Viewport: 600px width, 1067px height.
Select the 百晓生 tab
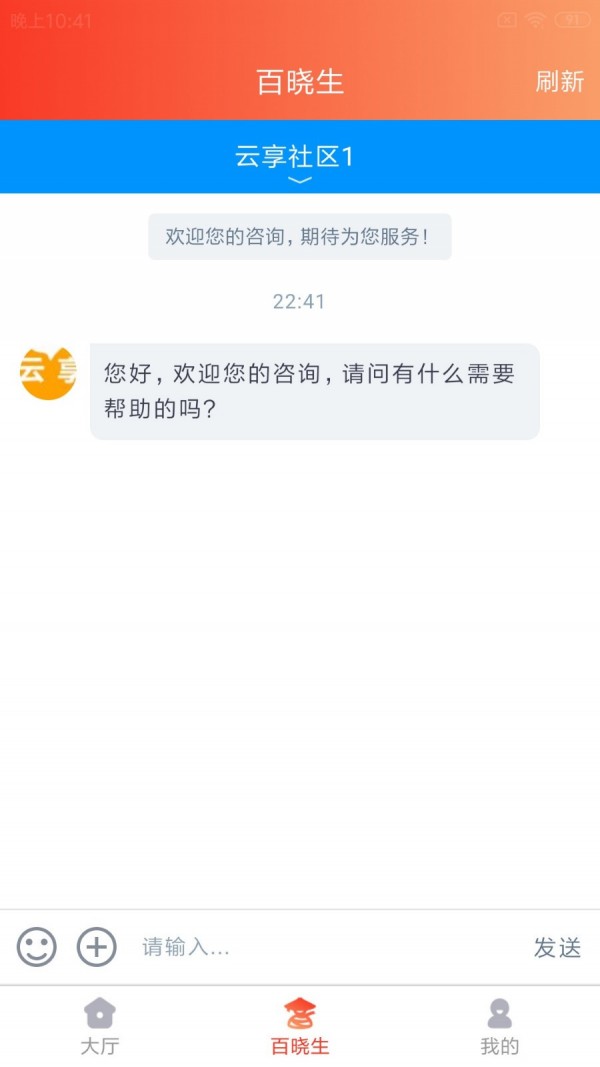pos(300,1027)
